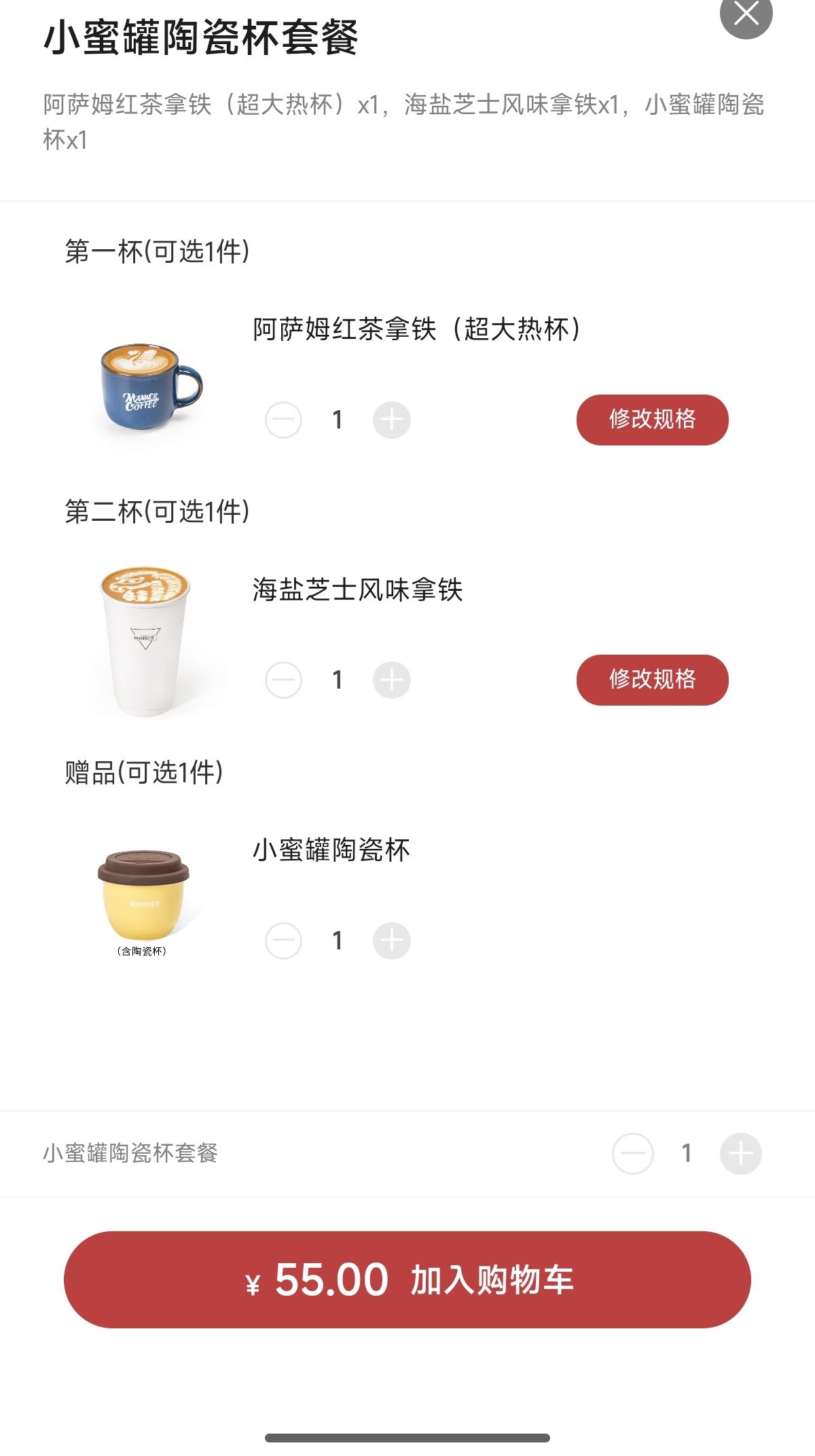The width and height of the screenshot is (815, 1456).
Task: Tap 修改规格 for 海盐芝士风味拿铁
Action: [x=652, y=680]
